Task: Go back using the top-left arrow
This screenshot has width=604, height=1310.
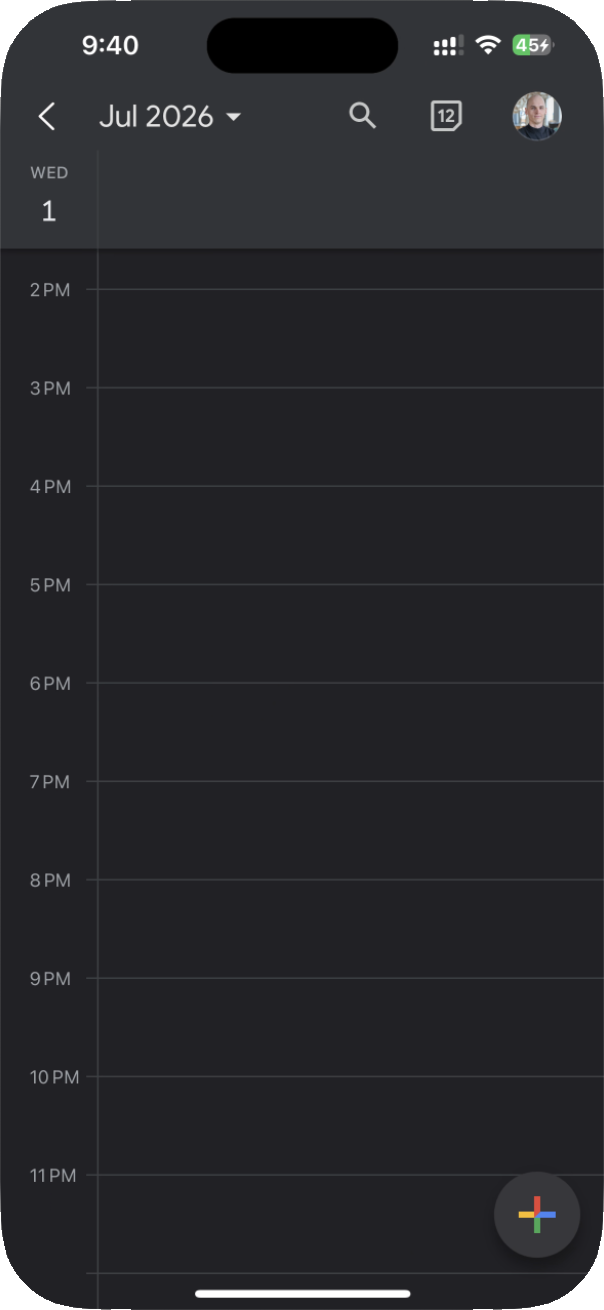Action: [x=47, y=117]
